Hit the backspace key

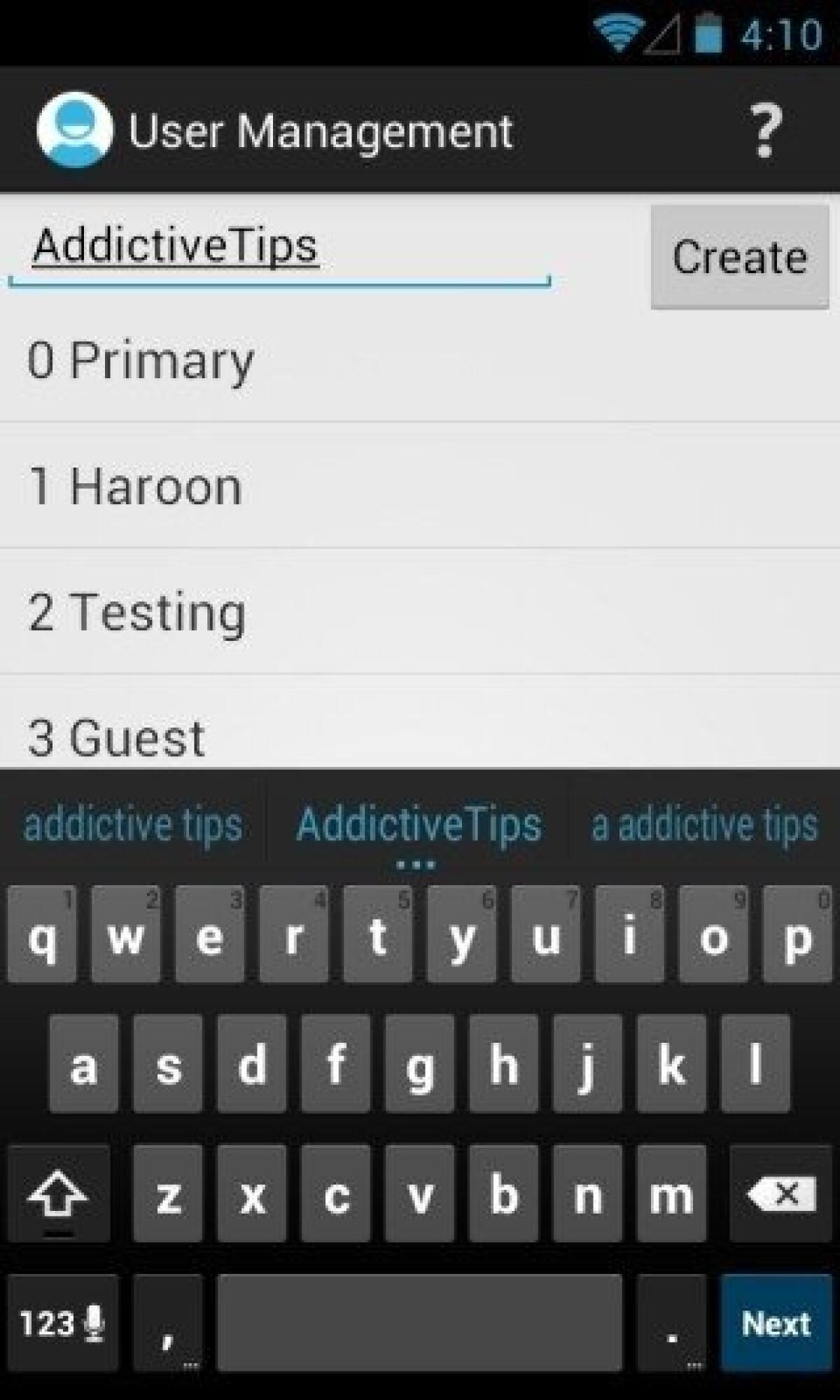780,1194
